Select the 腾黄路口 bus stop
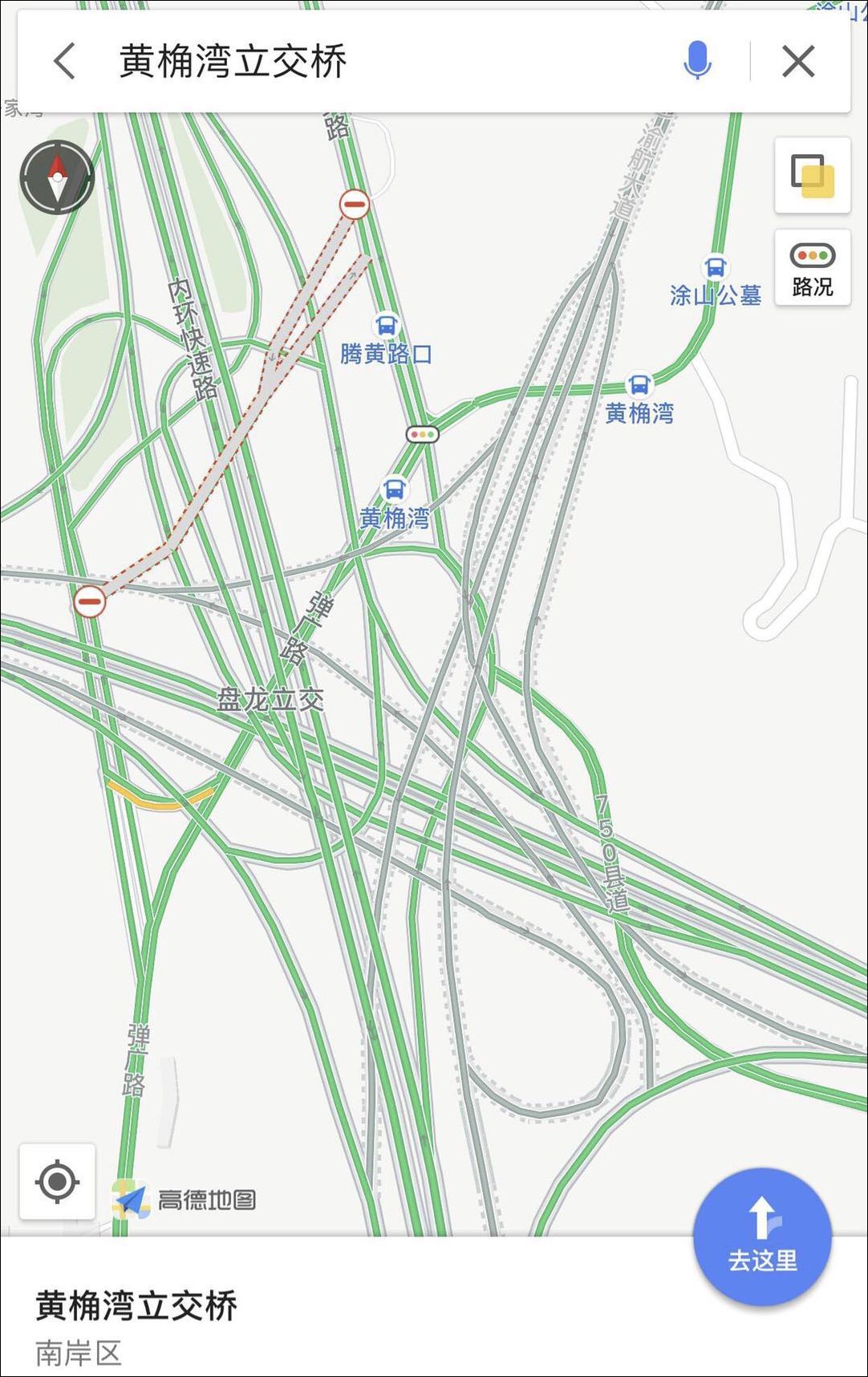 [x=387, y=326]
